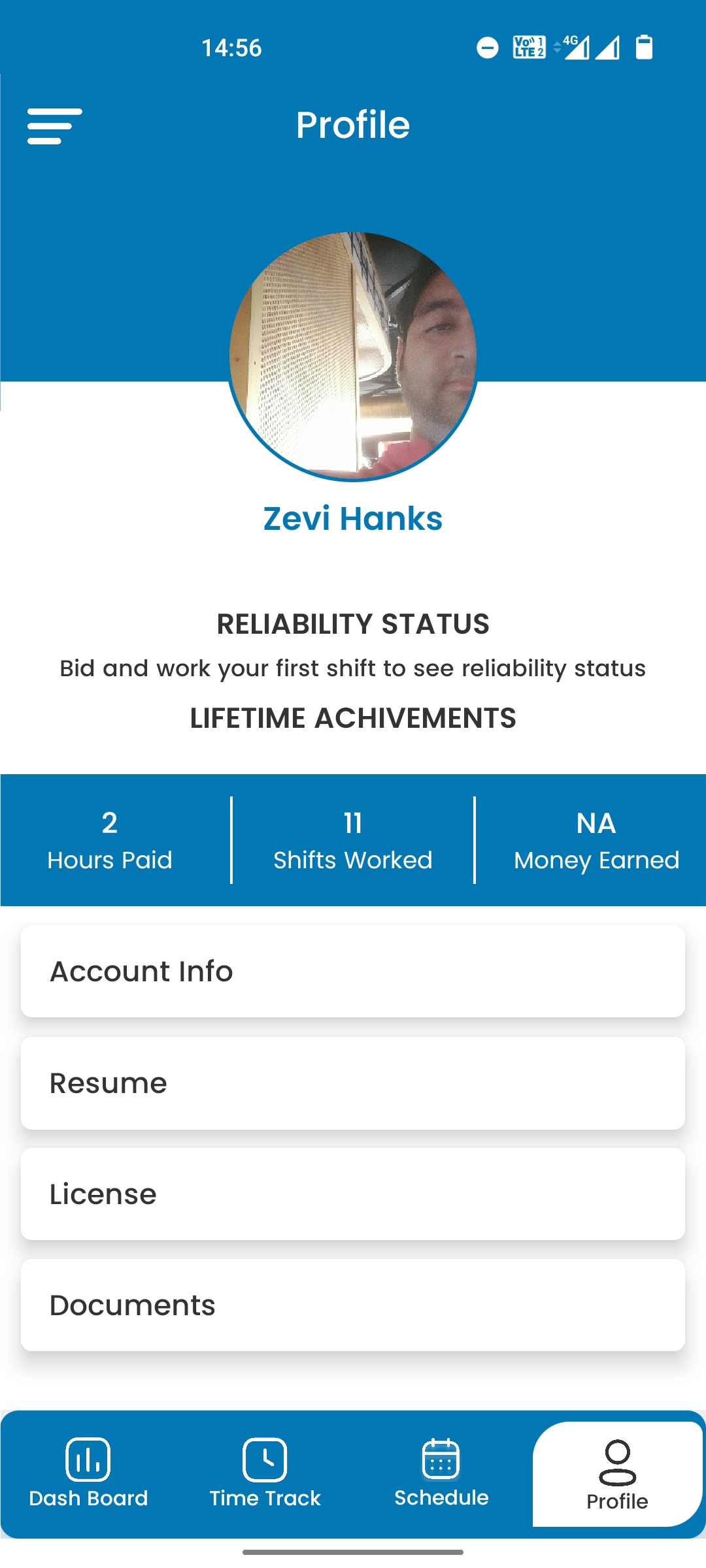Screen dimensions: 706x1568
Task: Open Account Info
Action: (353, 971)
